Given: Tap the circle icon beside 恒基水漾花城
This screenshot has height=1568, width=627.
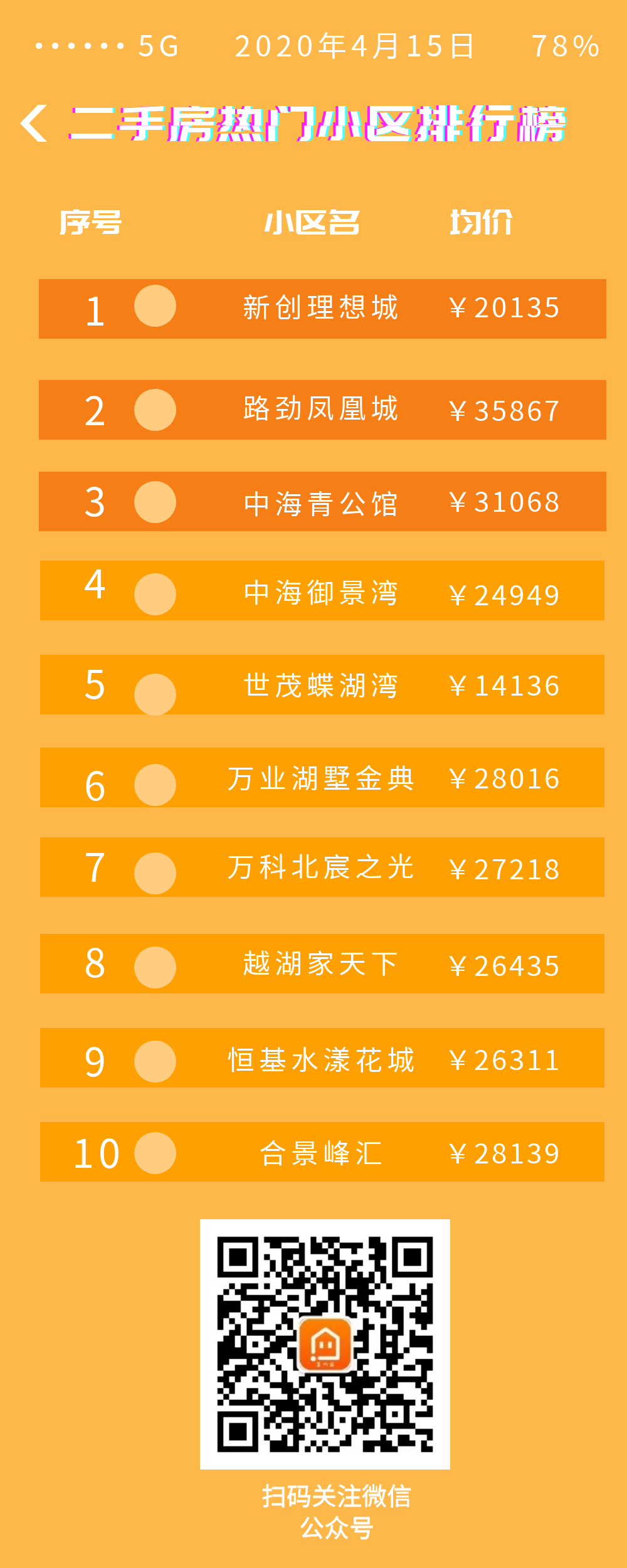Looking at the screenshot, I should pyautogui.click(x=155, y=1059).
